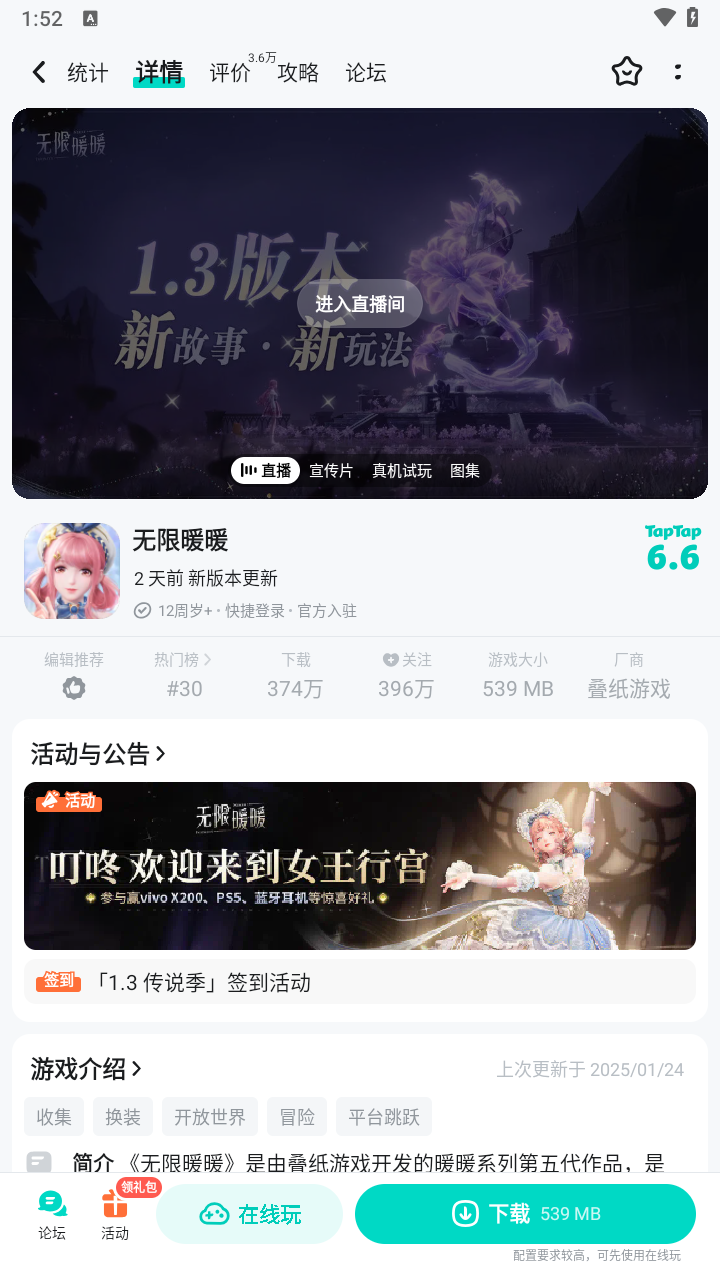Open the three-dot overflow menu
The image size is (720, 1280).
(x=678, y=72)
